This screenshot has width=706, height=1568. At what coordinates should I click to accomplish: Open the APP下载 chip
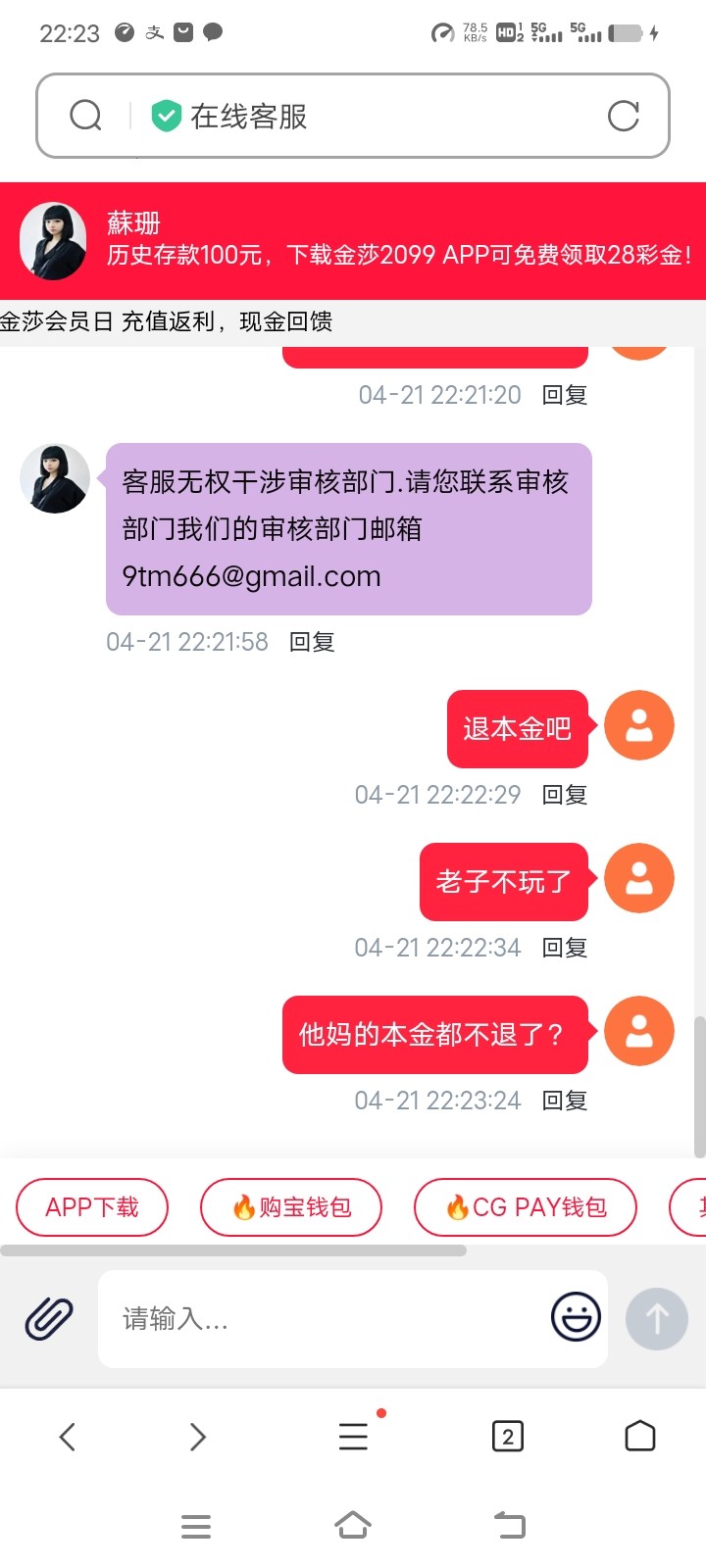92,1207
